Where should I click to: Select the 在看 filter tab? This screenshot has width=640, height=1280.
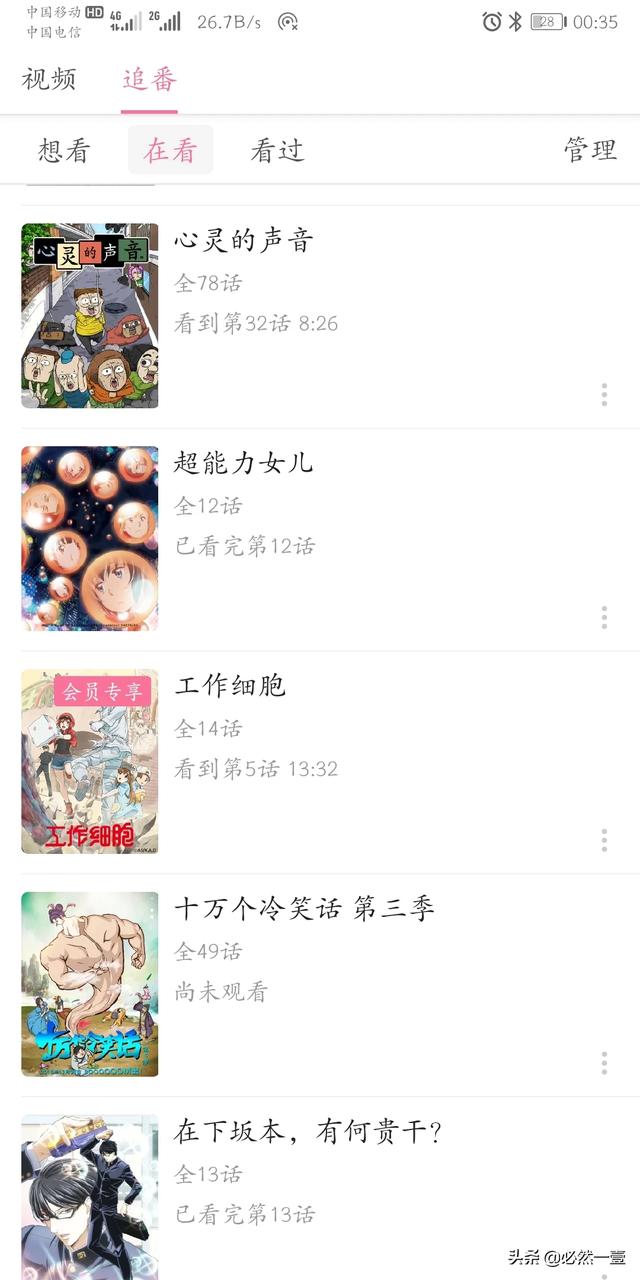[x=170, y=151]
